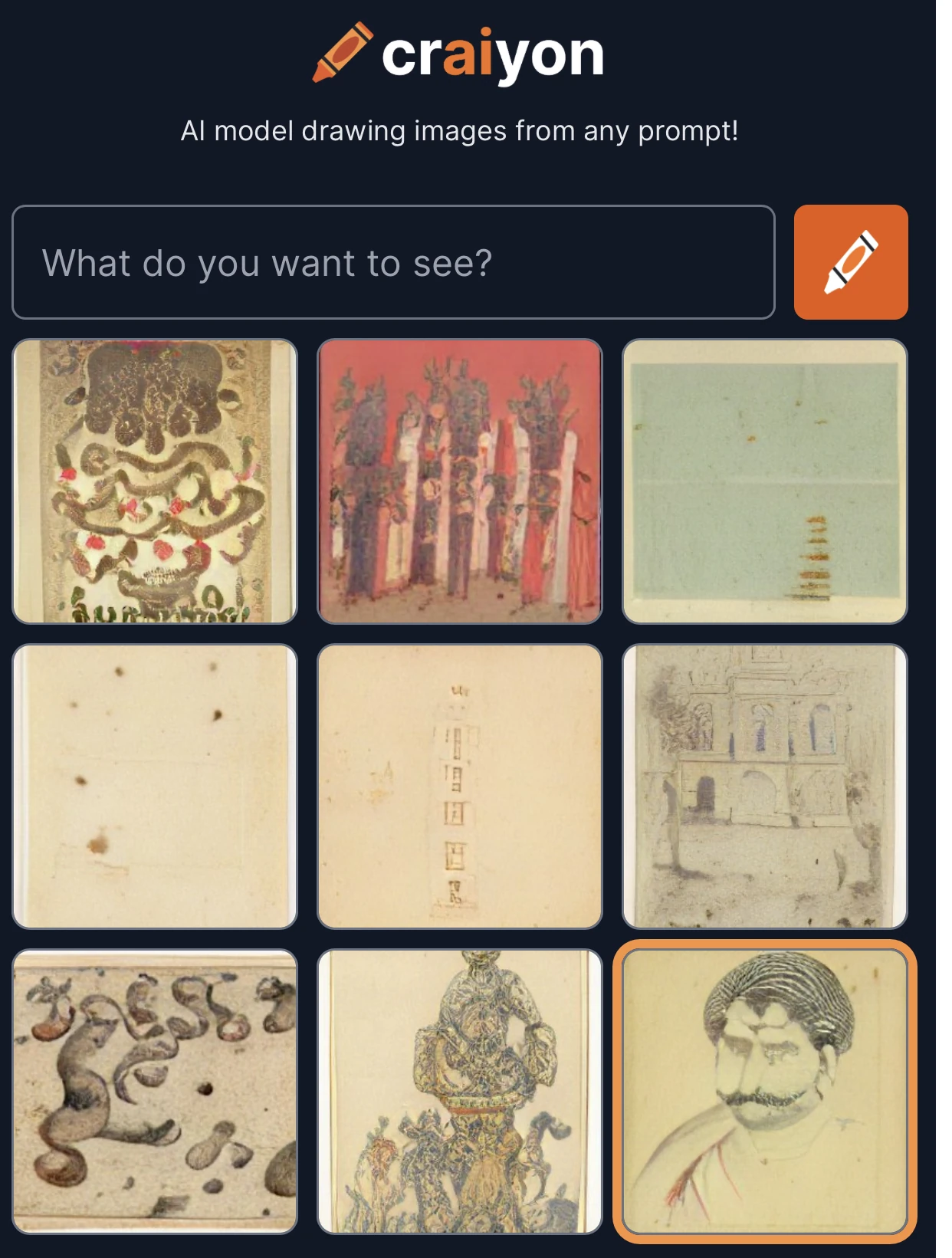Enlarge the gray sketch of an arched building
952x1258 pixels.
[765, 787]
